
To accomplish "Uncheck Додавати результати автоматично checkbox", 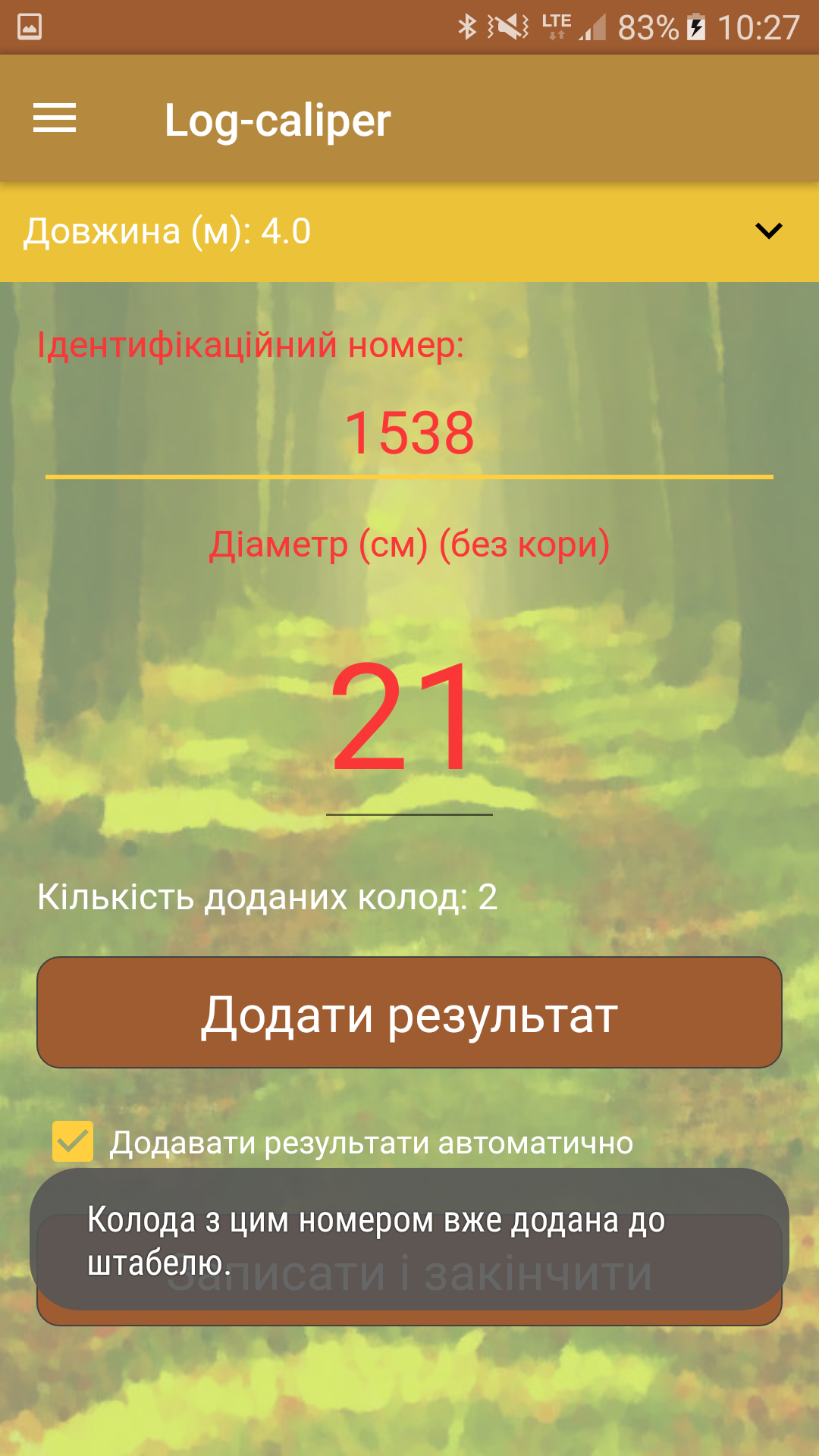I will (73, 1142).
